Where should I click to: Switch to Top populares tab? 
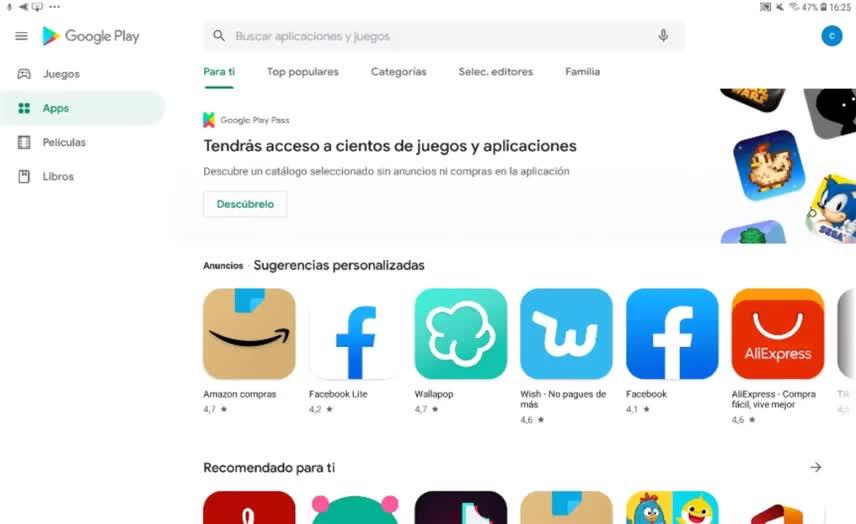(x=302, y=72)
